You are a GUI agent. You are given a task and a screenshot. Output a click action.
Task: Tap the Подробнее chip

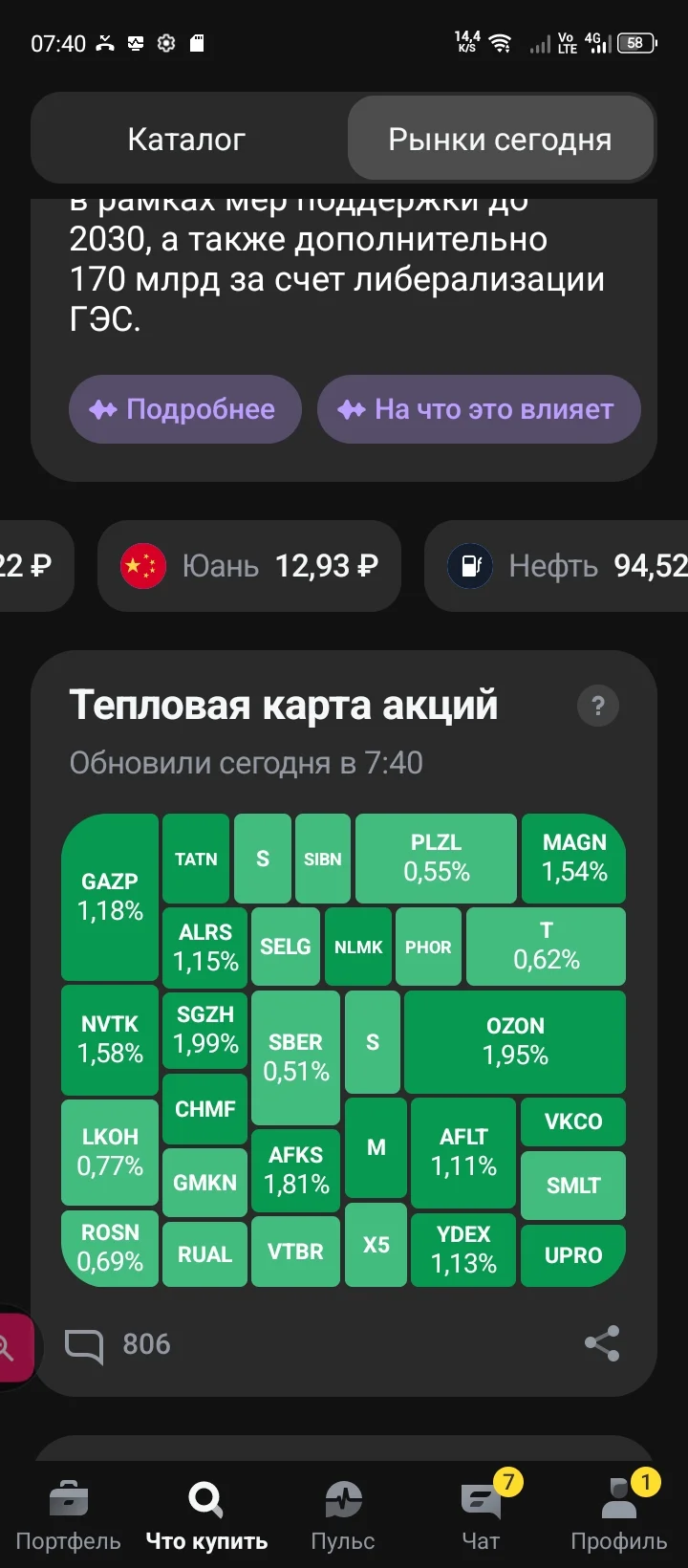[x=184, y=409]
